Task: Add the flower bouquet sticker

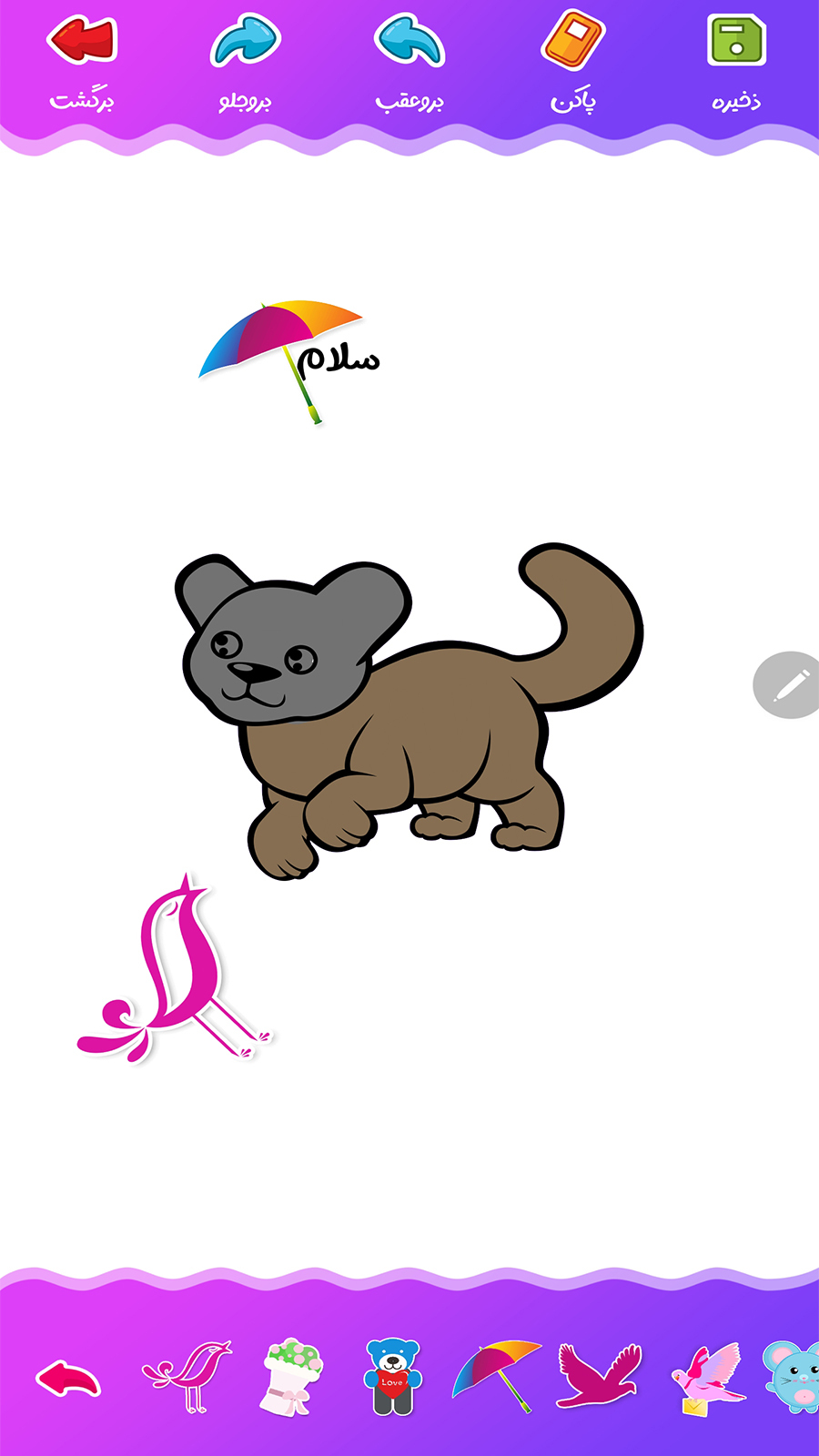Action: click(293, 1376)
